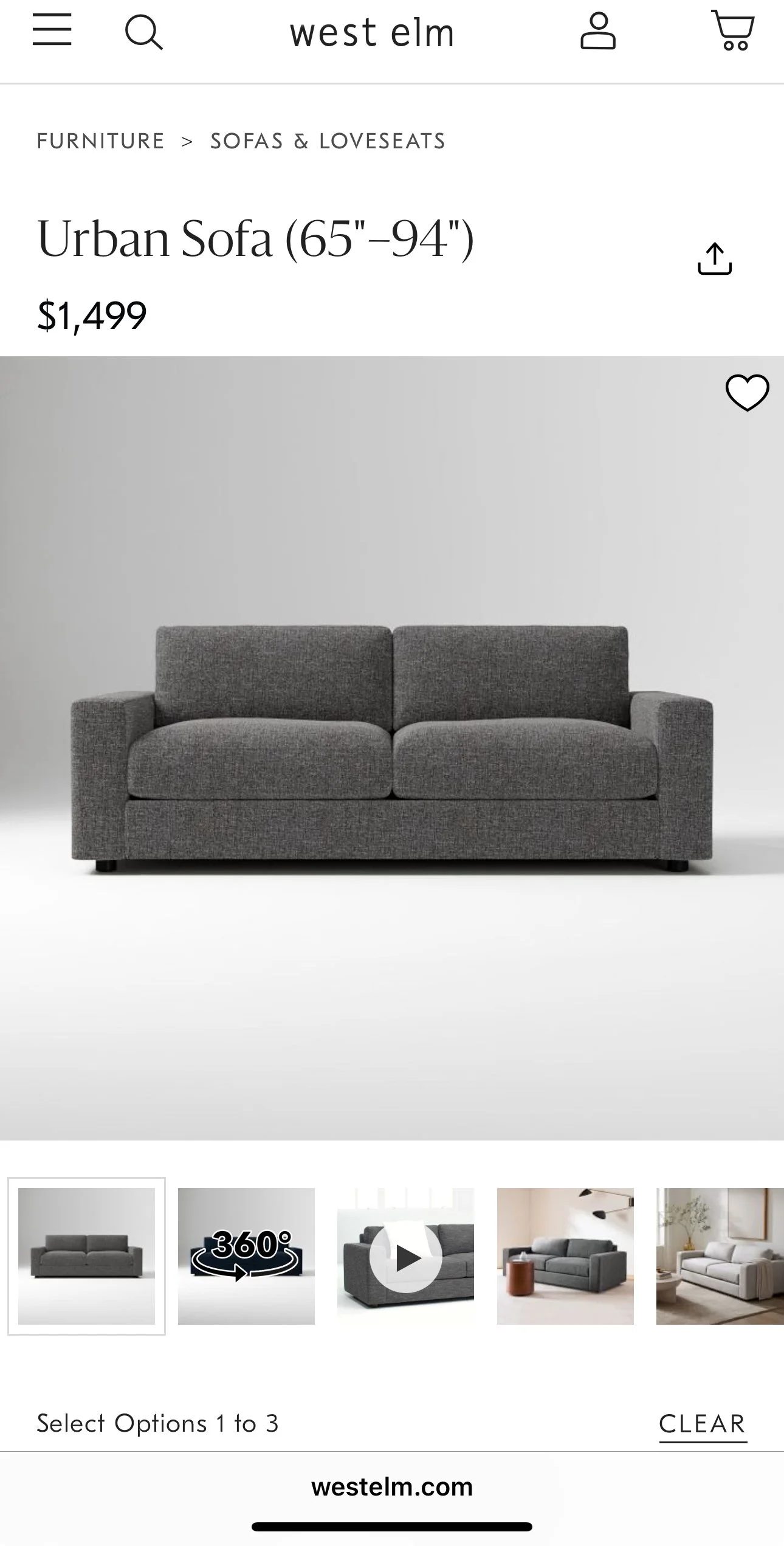This screenshot has height=1546, width=784.
Task: Select the first front-view sofa thumbnail
Action: [x=86, y=1256]
